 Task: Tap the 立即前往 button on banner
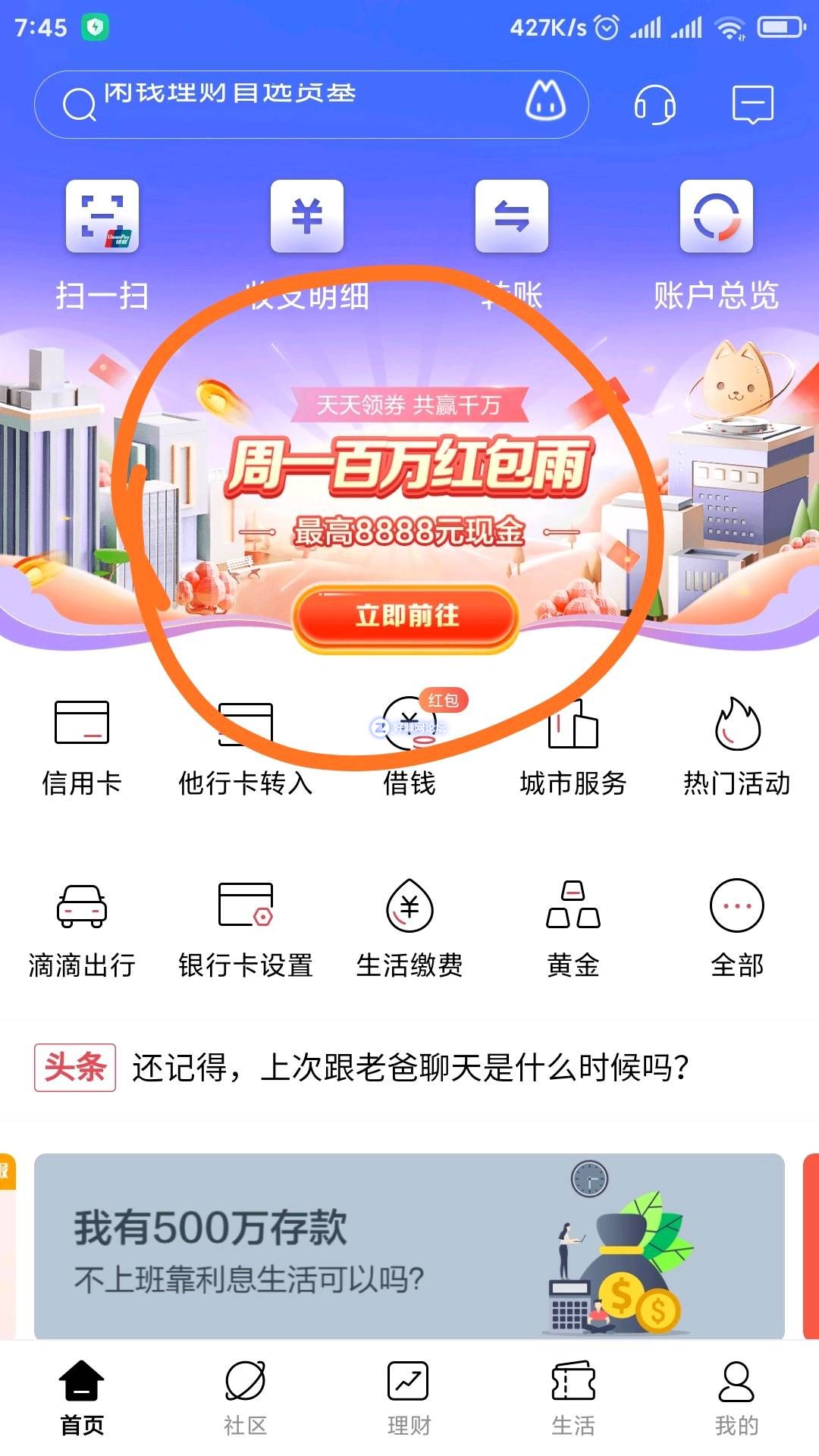point(406,617)
